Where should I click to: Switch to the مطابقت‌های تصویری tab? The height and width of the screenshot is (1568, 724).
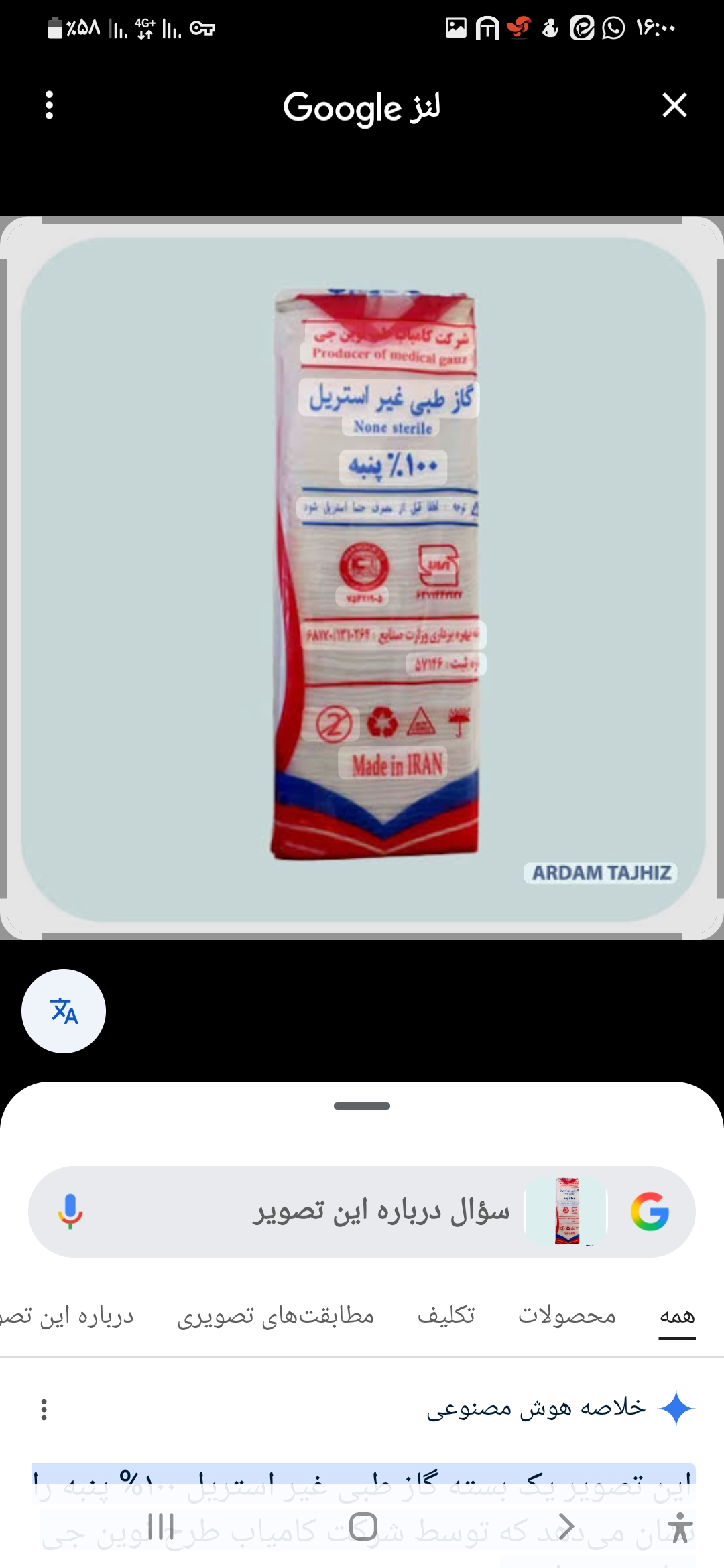pyautogui.click(x=276, y=1316)
